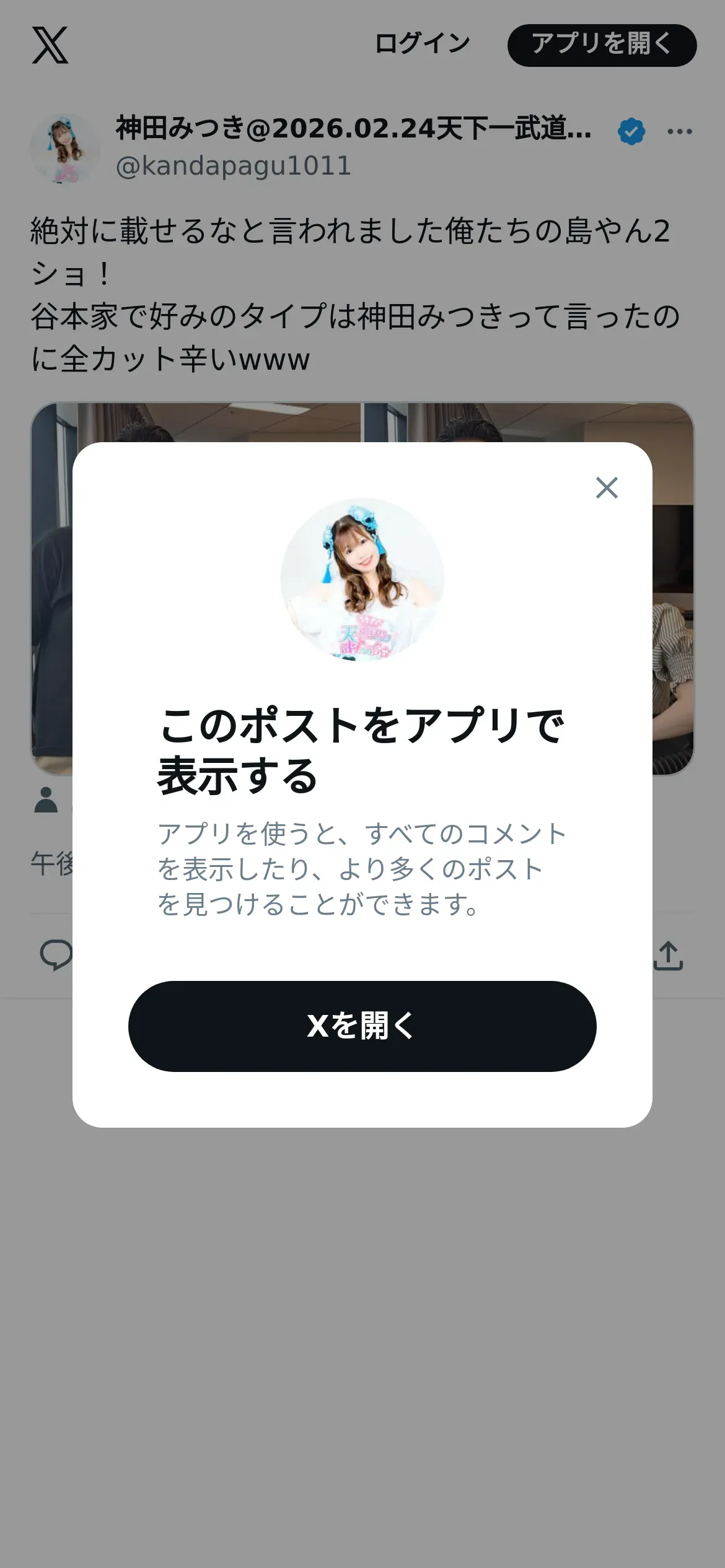725x1568 pixels.
Task: Tap アプリを開く in the header
Action: click(602, 45)
